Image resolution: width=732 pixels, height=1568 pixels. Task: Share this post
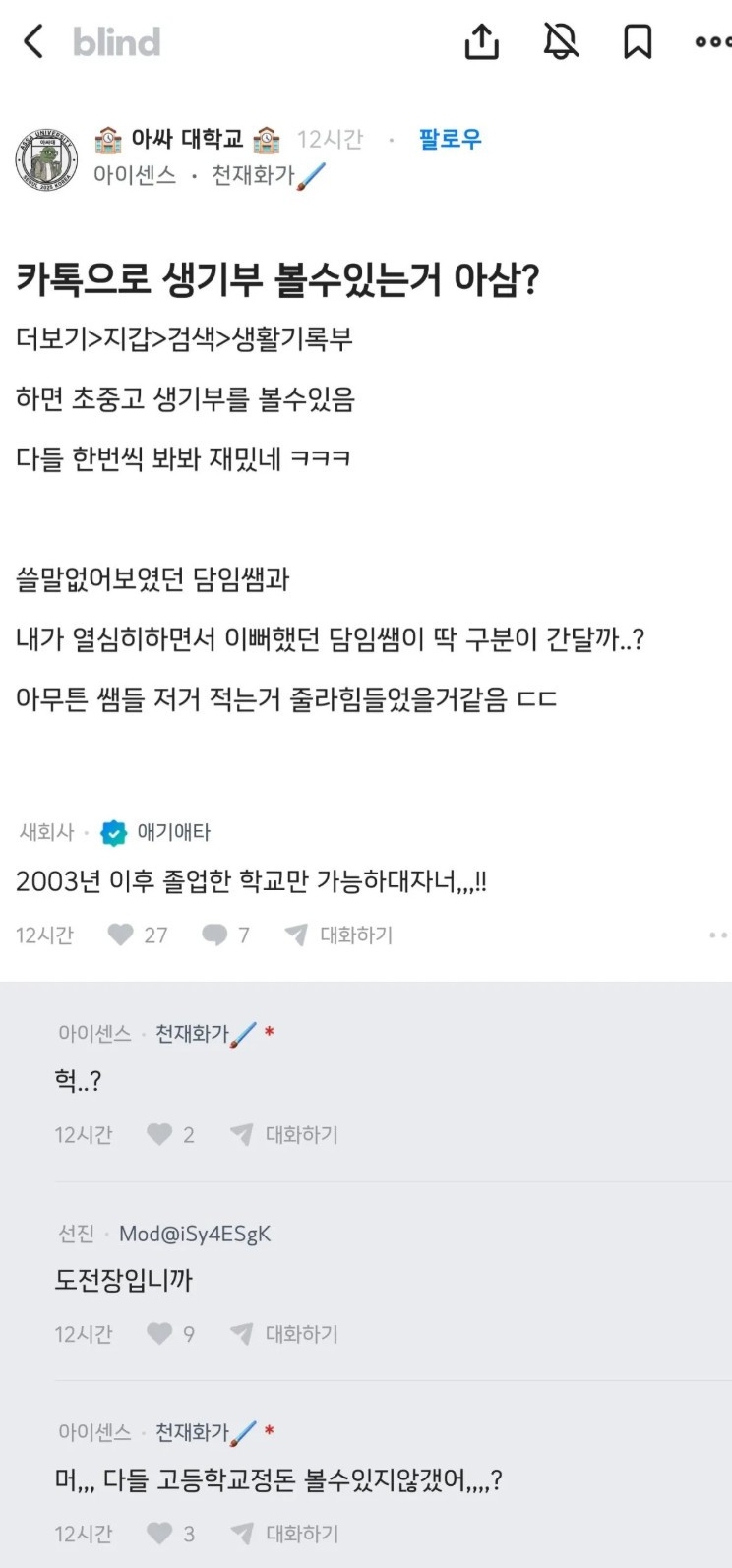point(481,42)
